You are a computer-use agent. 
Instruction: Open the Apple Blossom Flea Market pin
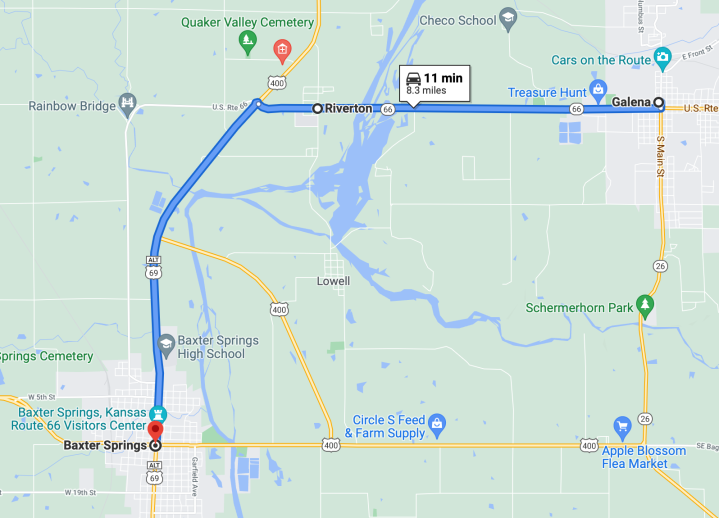pos(622,425)
